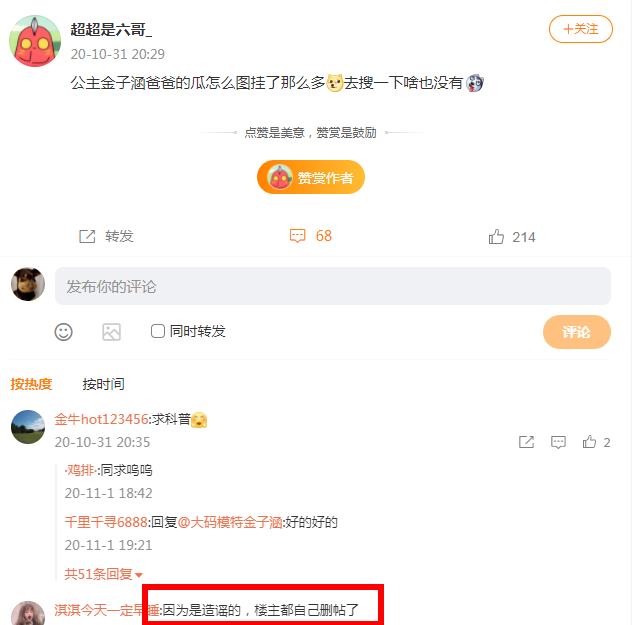Focus the 发布你的评论 comment field
The height and width of the screenshot is (625, 632).
point(332,286)
